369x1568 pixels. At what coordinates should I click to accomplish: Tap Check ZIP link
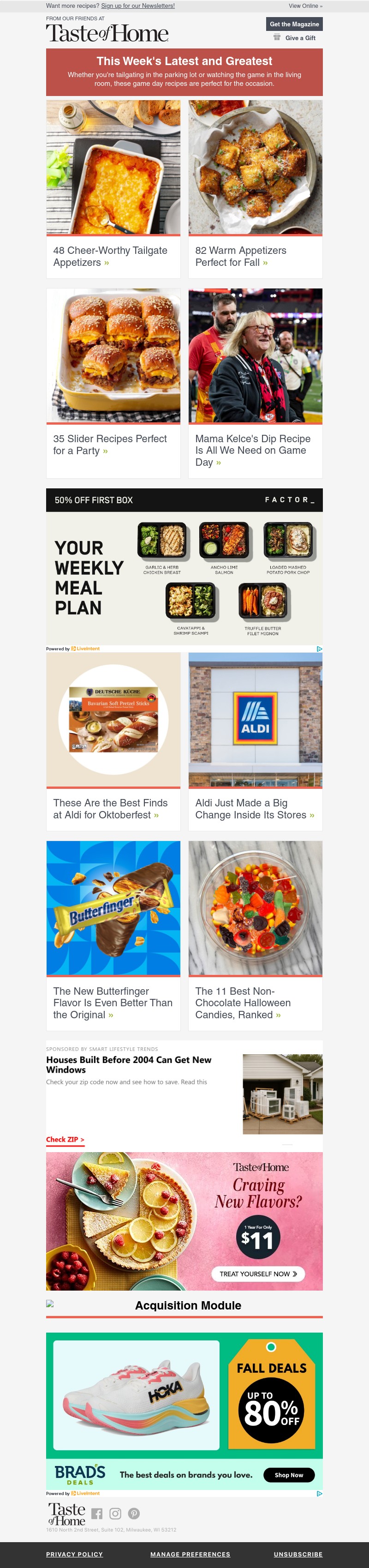65,1140
